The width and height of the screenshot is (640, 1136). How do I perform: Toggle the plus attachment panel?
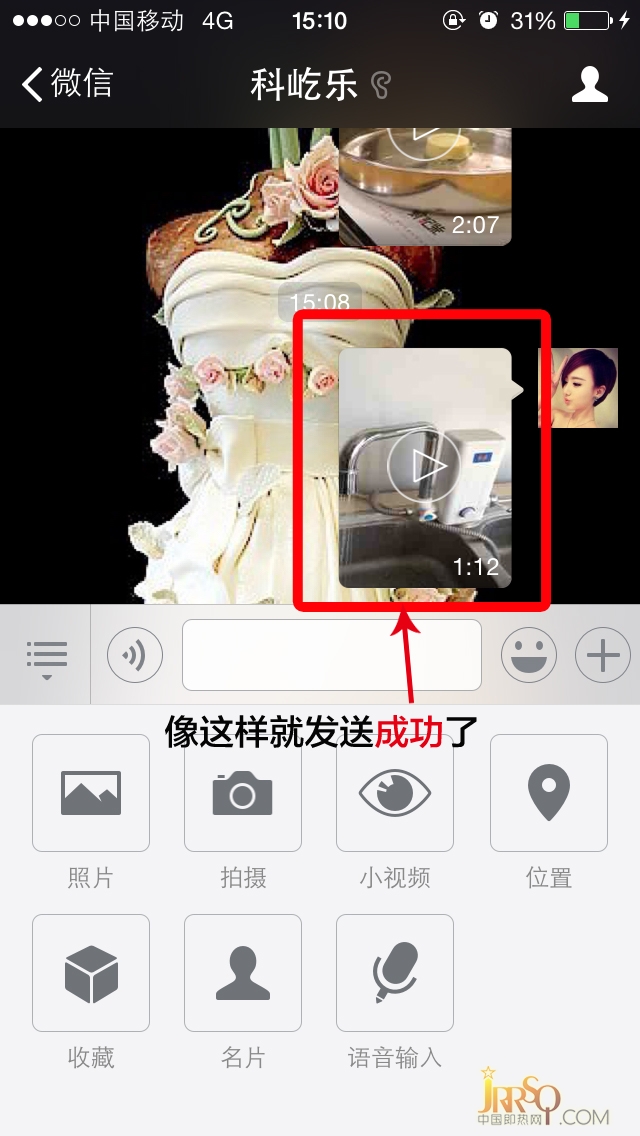coord(603,656)
